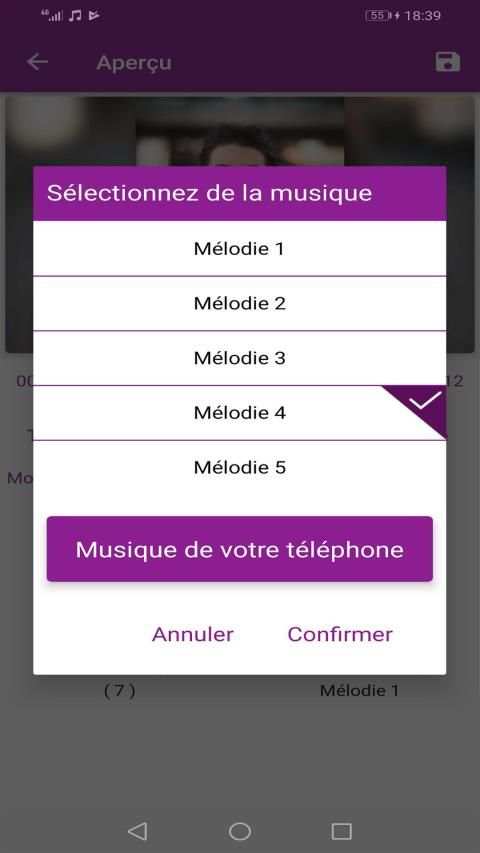Tap the checked Mélodie 4 row
This screenshot has height=853, width=480.
(x=239, y=413)
